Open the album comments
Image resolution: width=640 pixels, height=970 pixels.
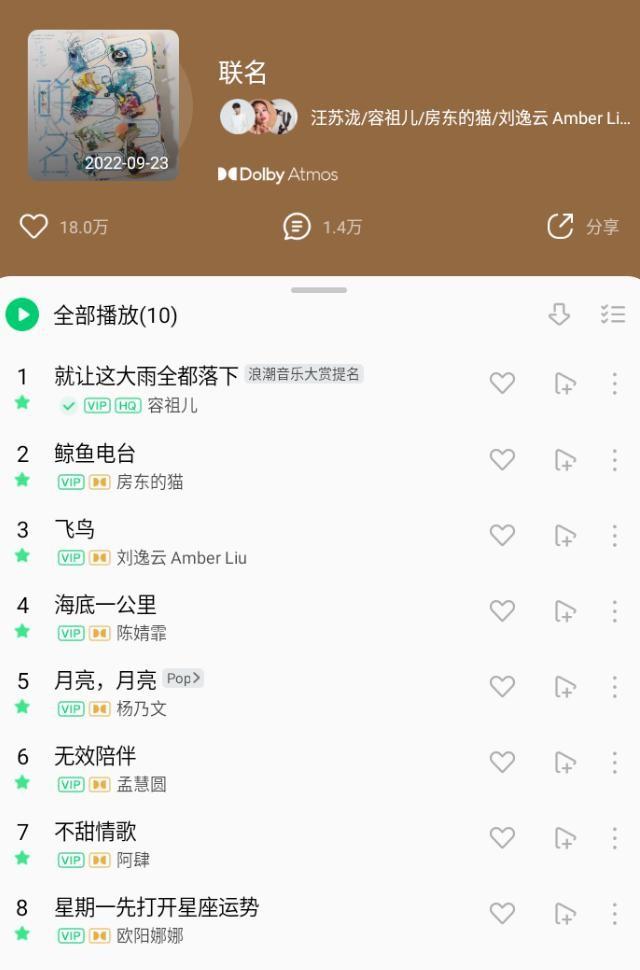(297, 226)
